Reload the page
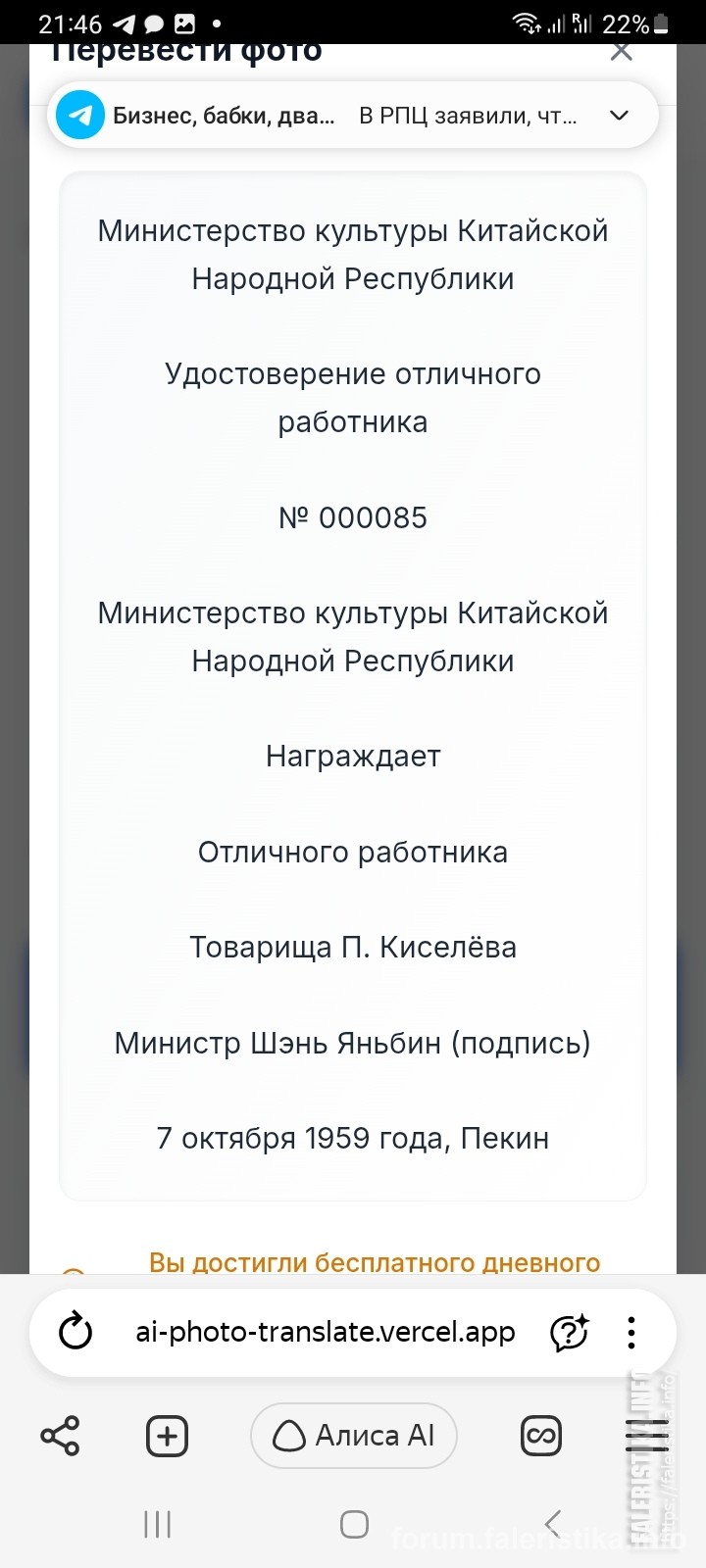The width and height of the screenshot is (706, 1568). click(76, 1332)
